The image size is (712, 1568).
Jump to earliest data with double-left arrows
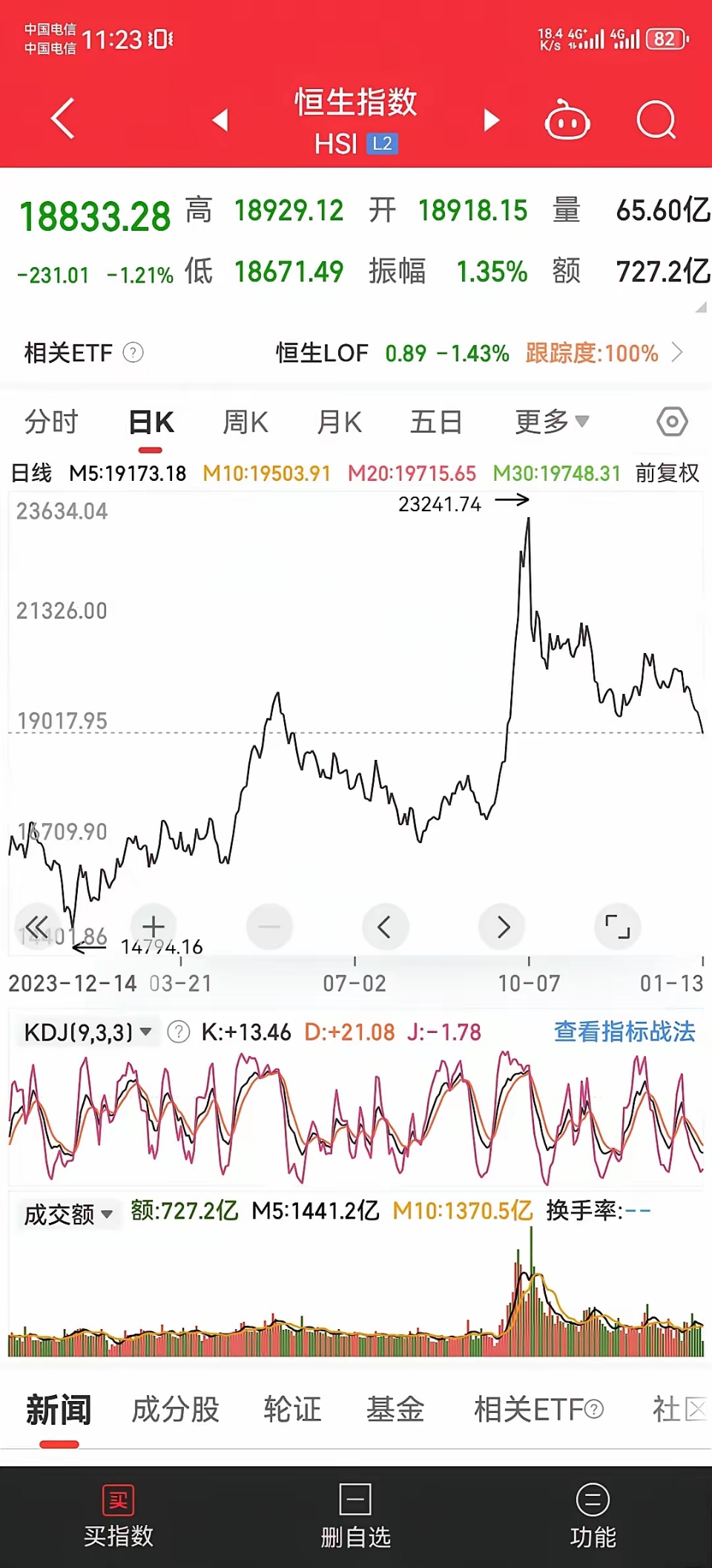(x=36, y=926)
